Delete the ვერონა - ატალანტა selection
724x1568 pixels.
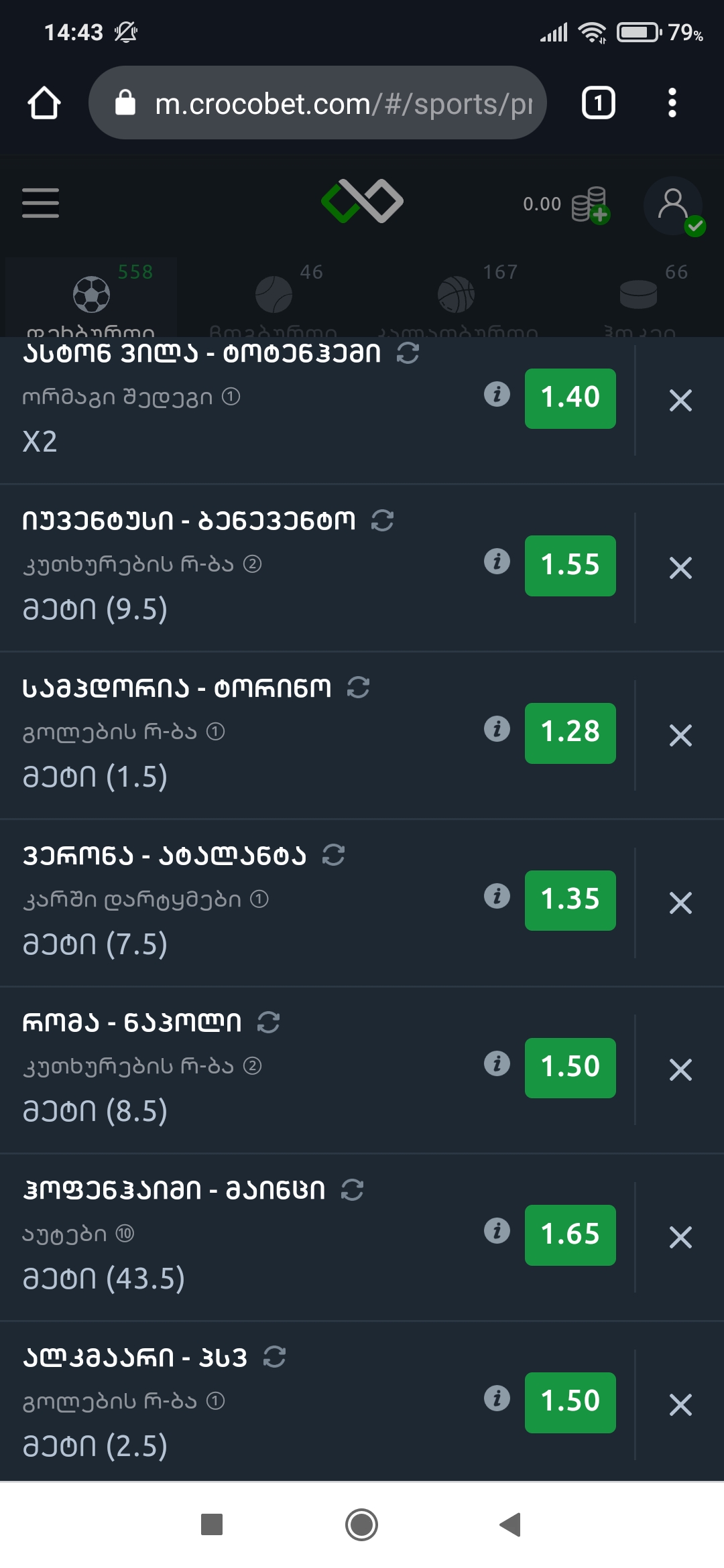point(680,903)
